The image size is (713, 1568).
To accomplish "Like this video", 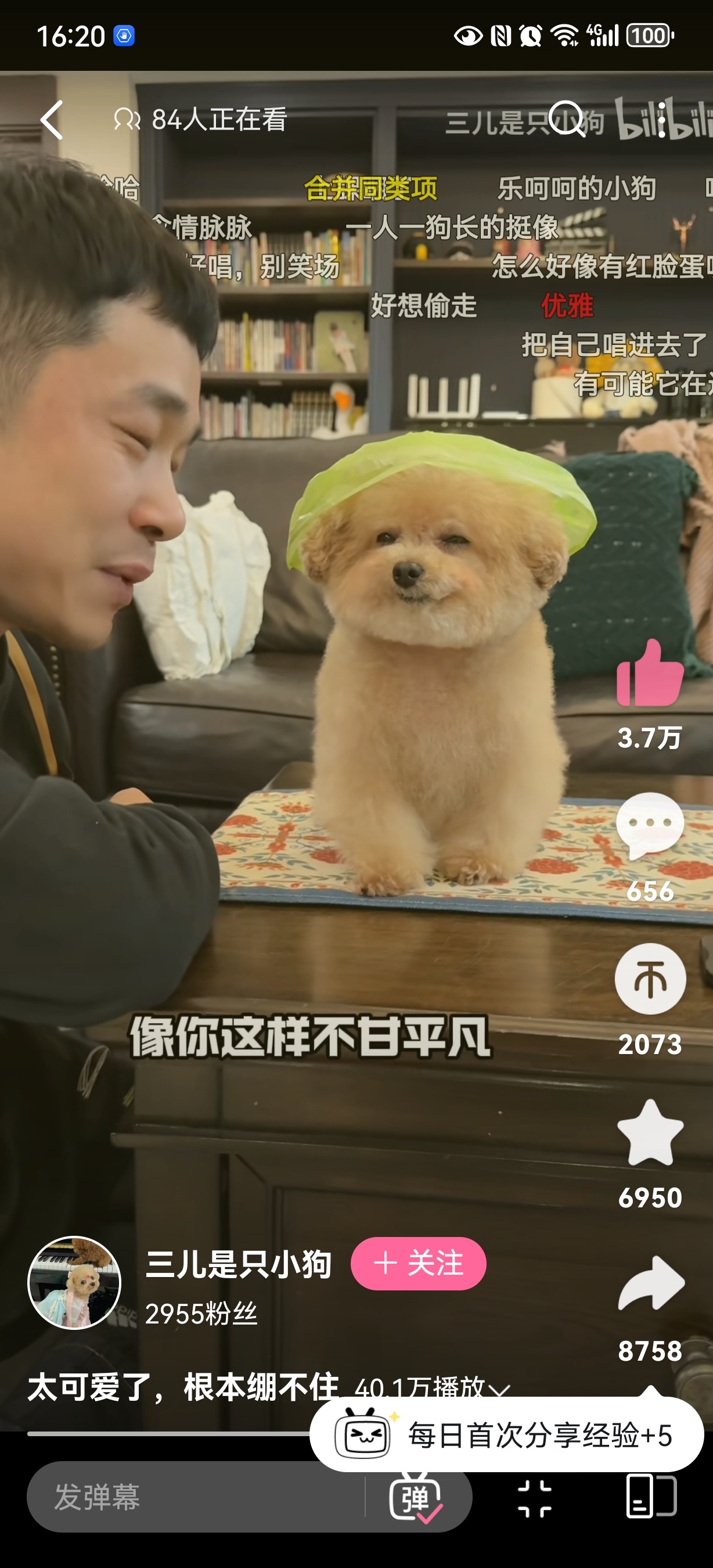I will [650, 673].
